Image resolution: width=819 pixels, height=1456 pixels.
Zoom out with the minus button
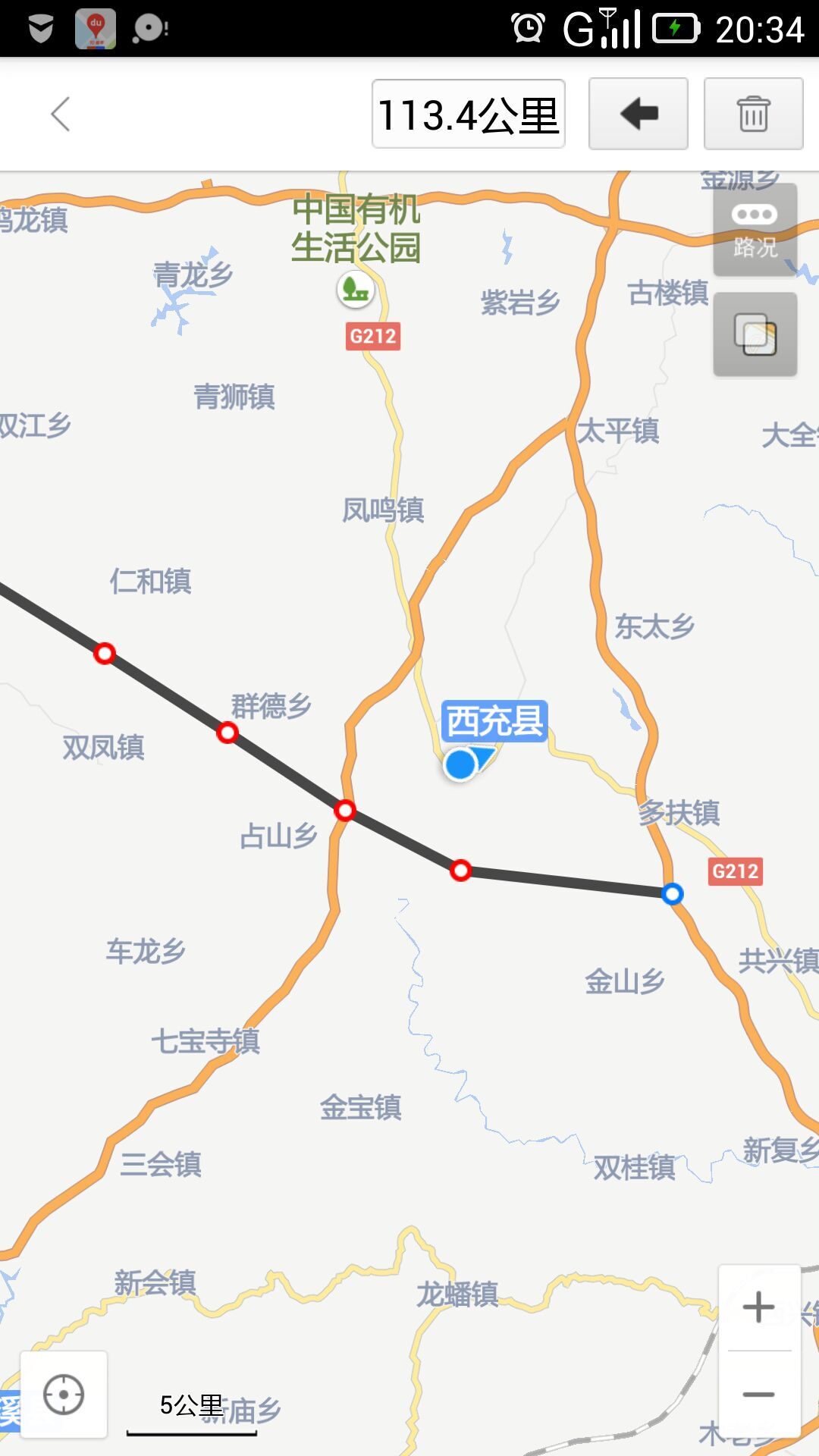[x=759, y=1394]
